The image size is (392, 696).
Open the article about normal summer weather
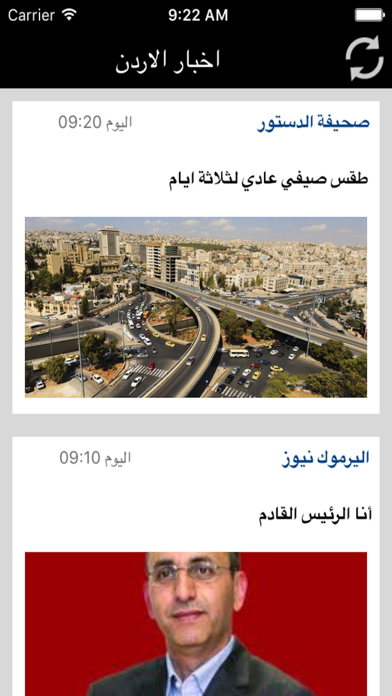click(268, 180)
